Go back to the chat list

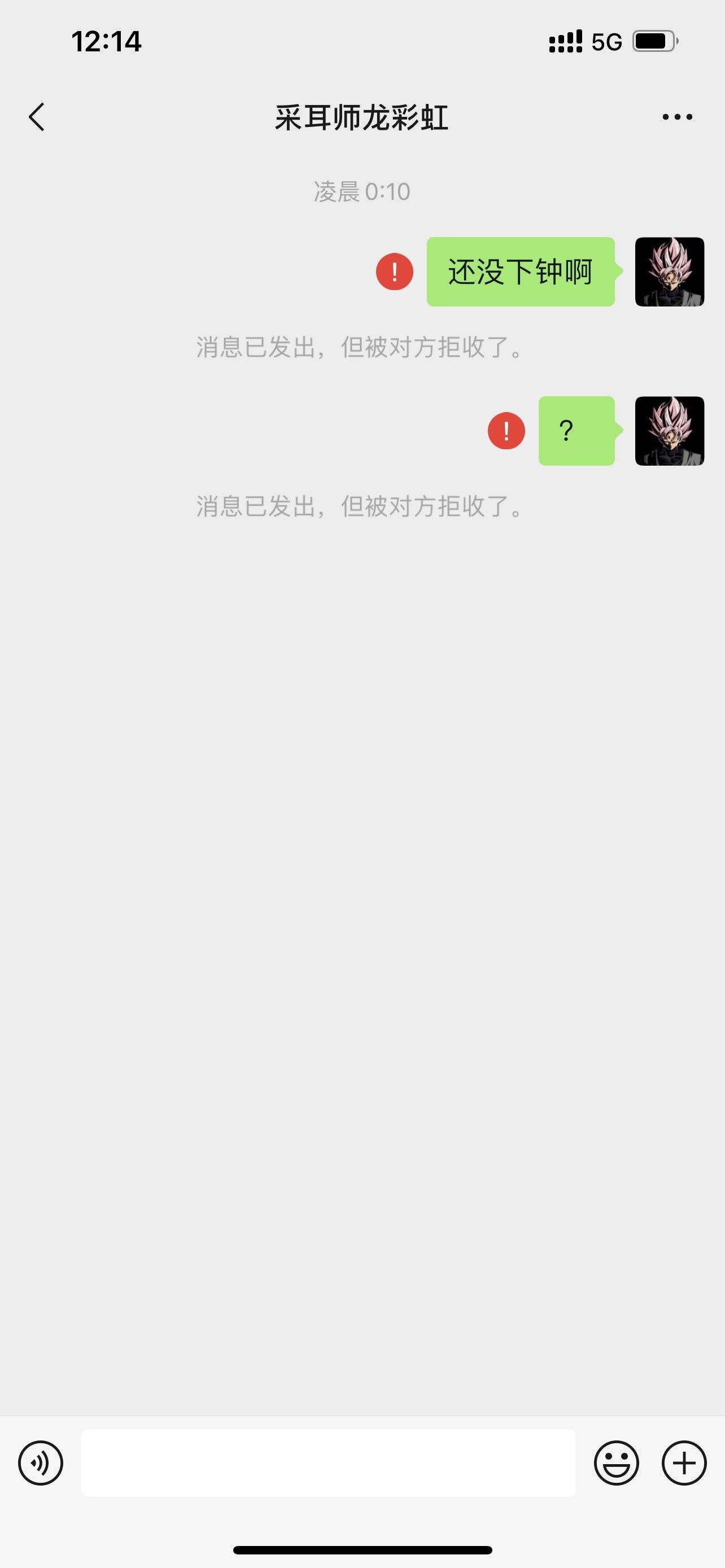(x=37, y=117)
